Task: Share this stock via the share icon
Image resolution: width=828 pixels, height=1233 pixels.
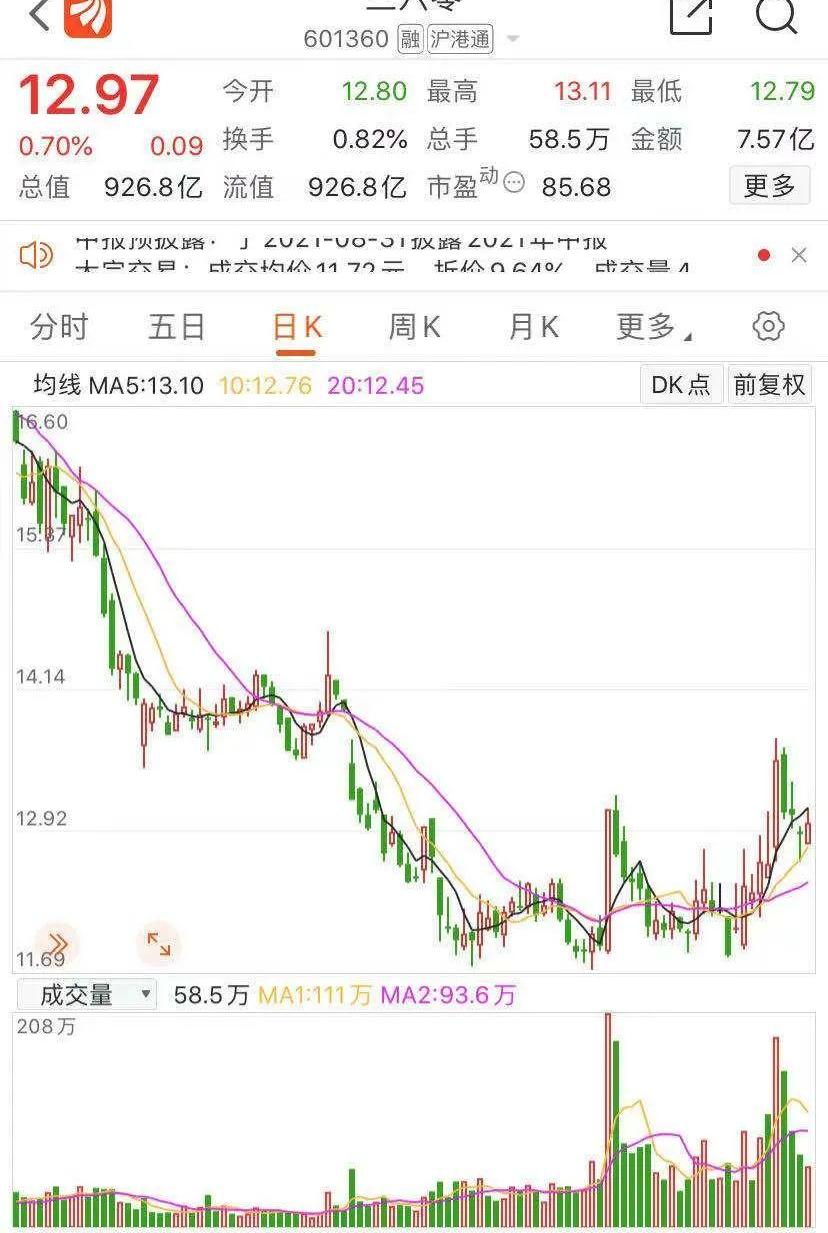Action: coord(690,18)
